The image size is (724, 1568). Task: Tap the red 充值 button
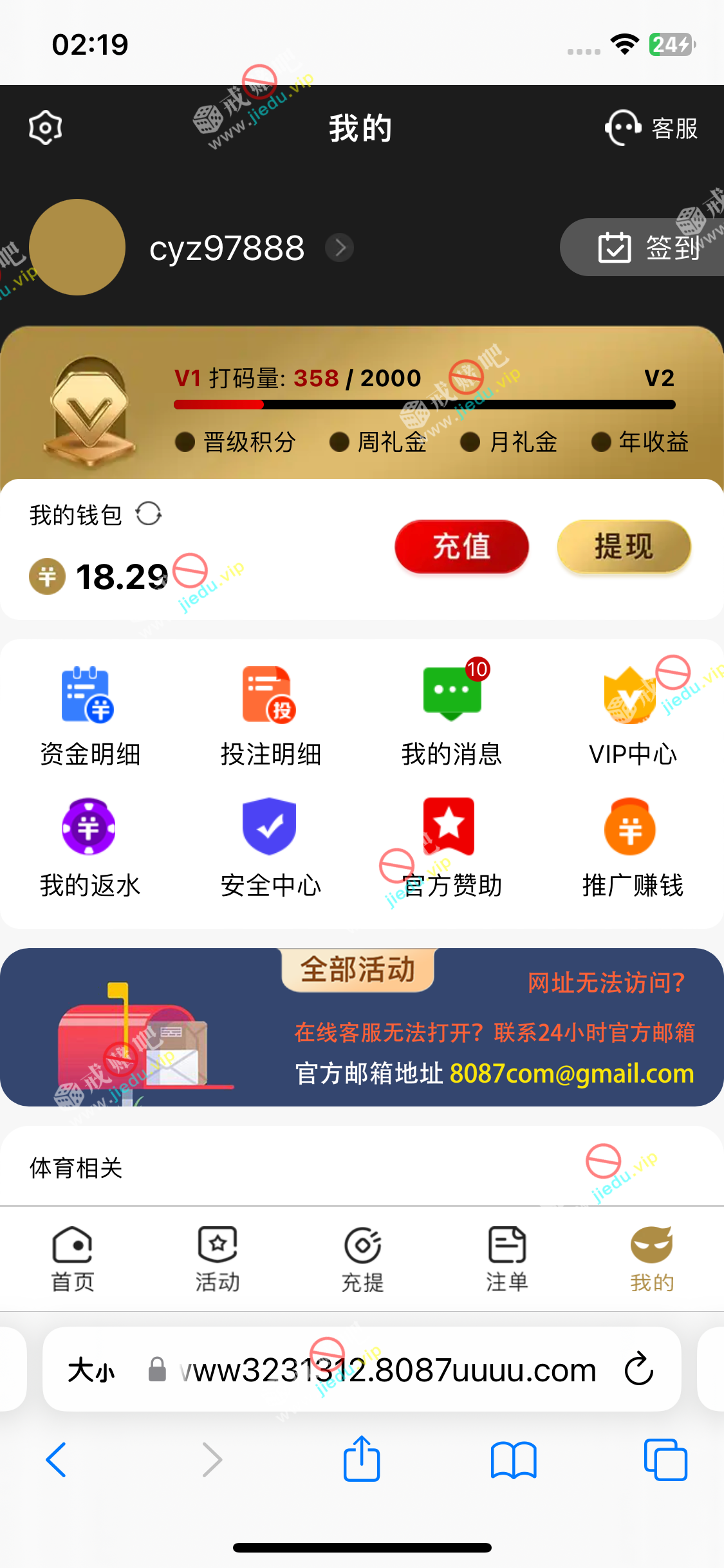point(461,546)
